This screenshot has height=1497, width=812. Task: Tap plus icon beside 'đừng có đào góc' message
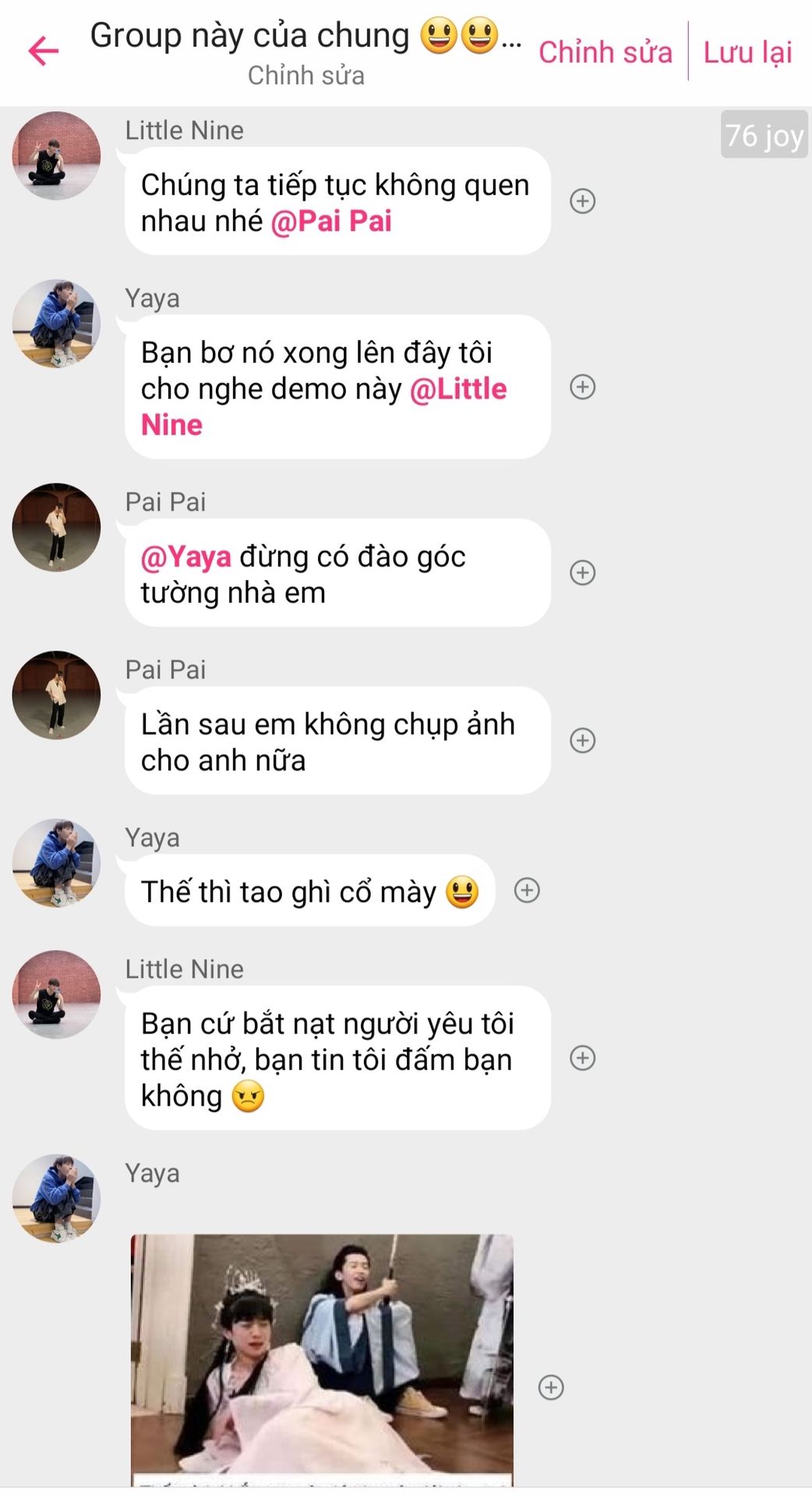[583, 572]
